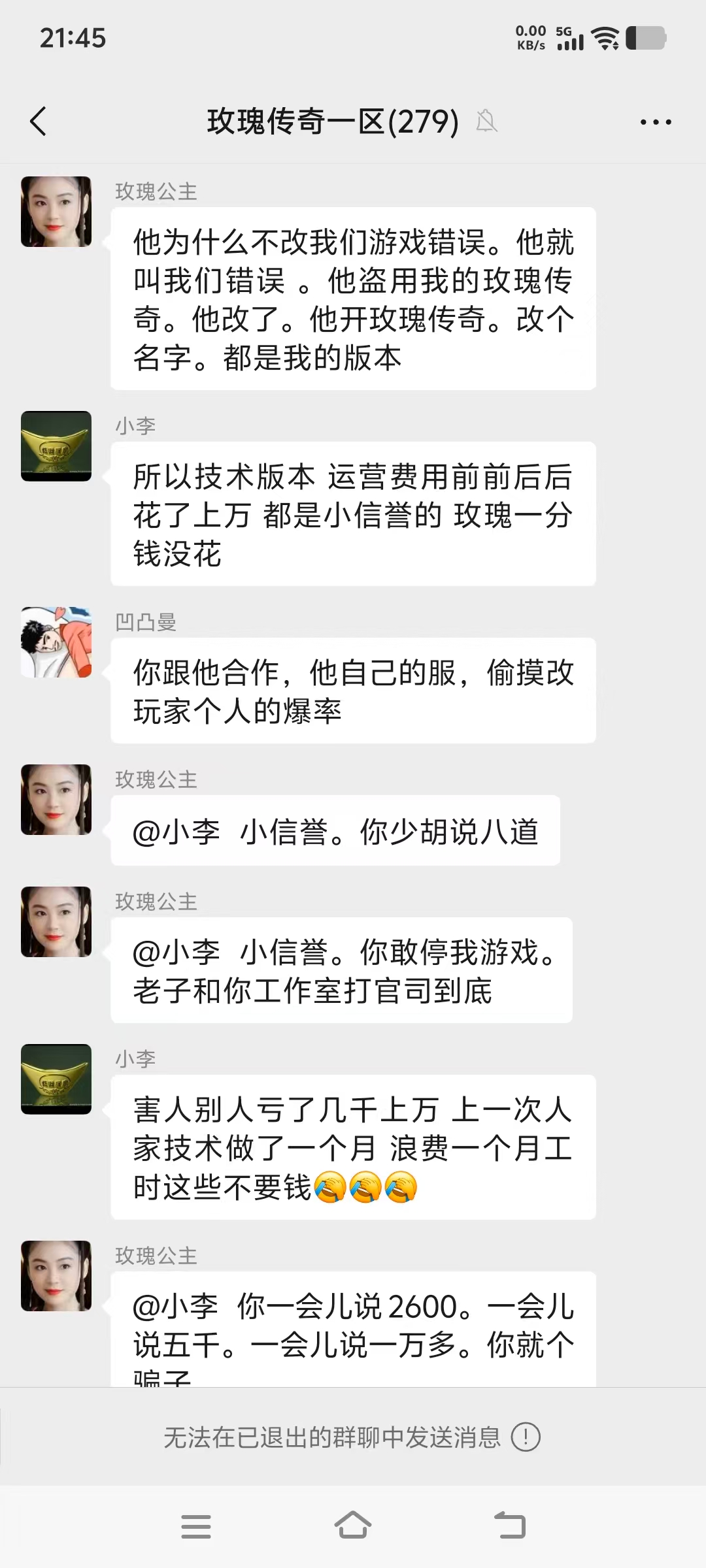Go back from the 玫瑰传奇一区 group chat
706x1568 pixels.
tap(39, 122)
